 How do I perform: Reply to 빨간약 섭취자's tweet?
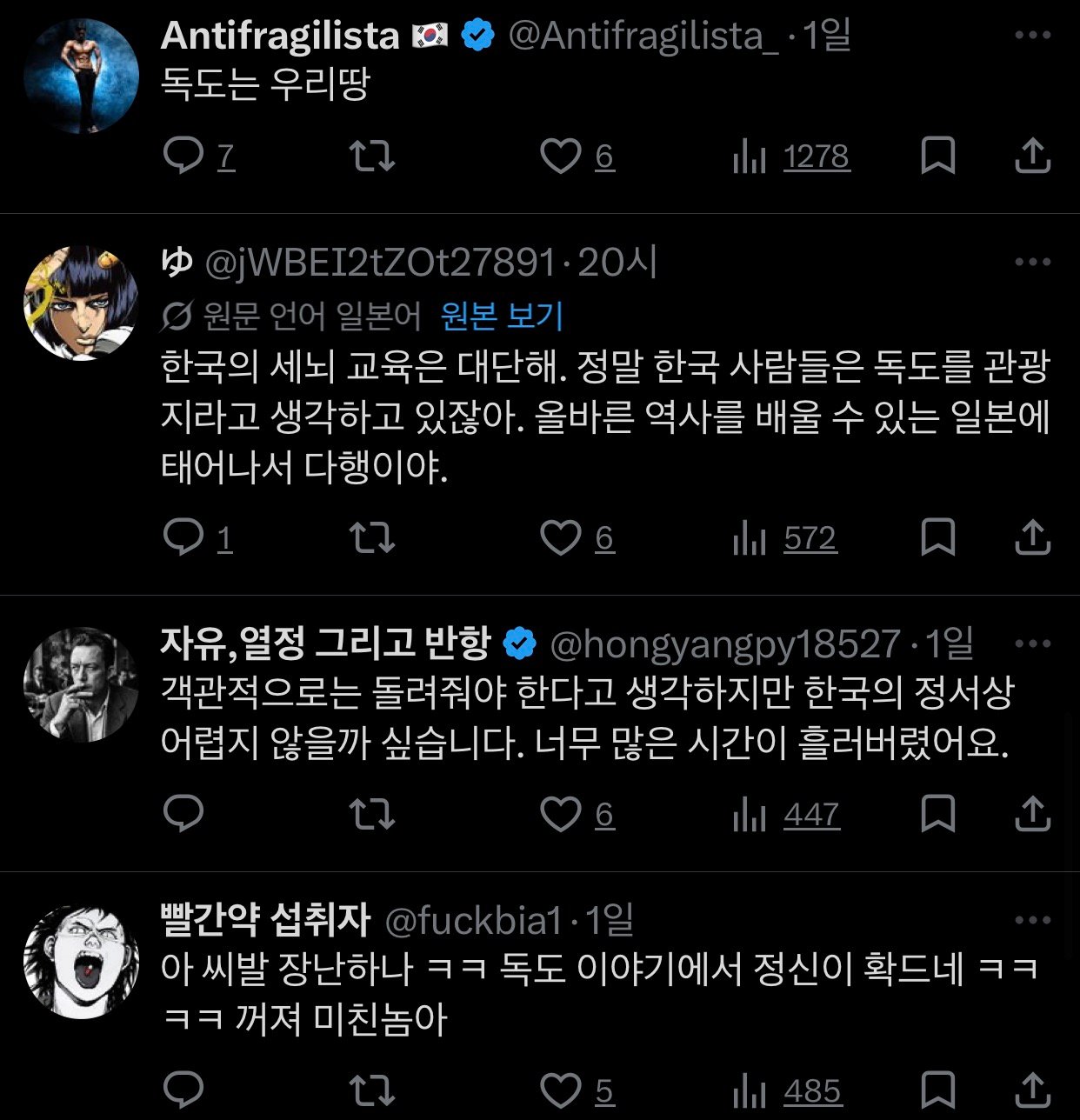(x=183, y=1090)
